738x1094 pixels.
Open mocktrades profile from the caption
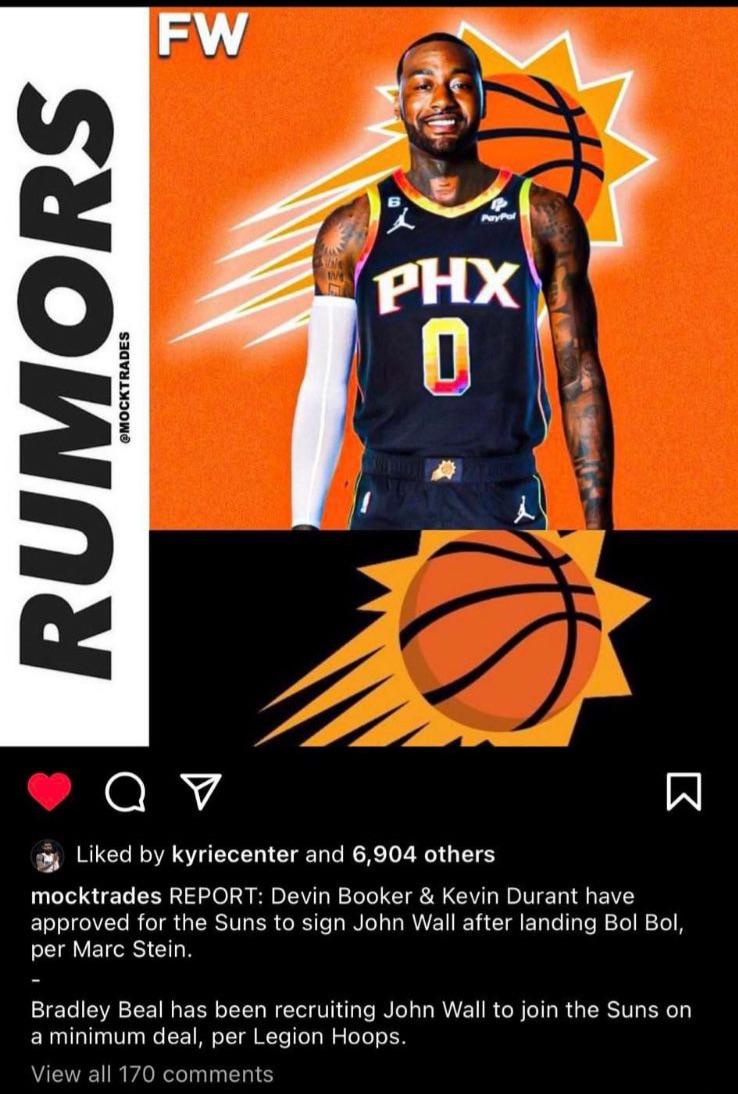click(x=97, y=896)
